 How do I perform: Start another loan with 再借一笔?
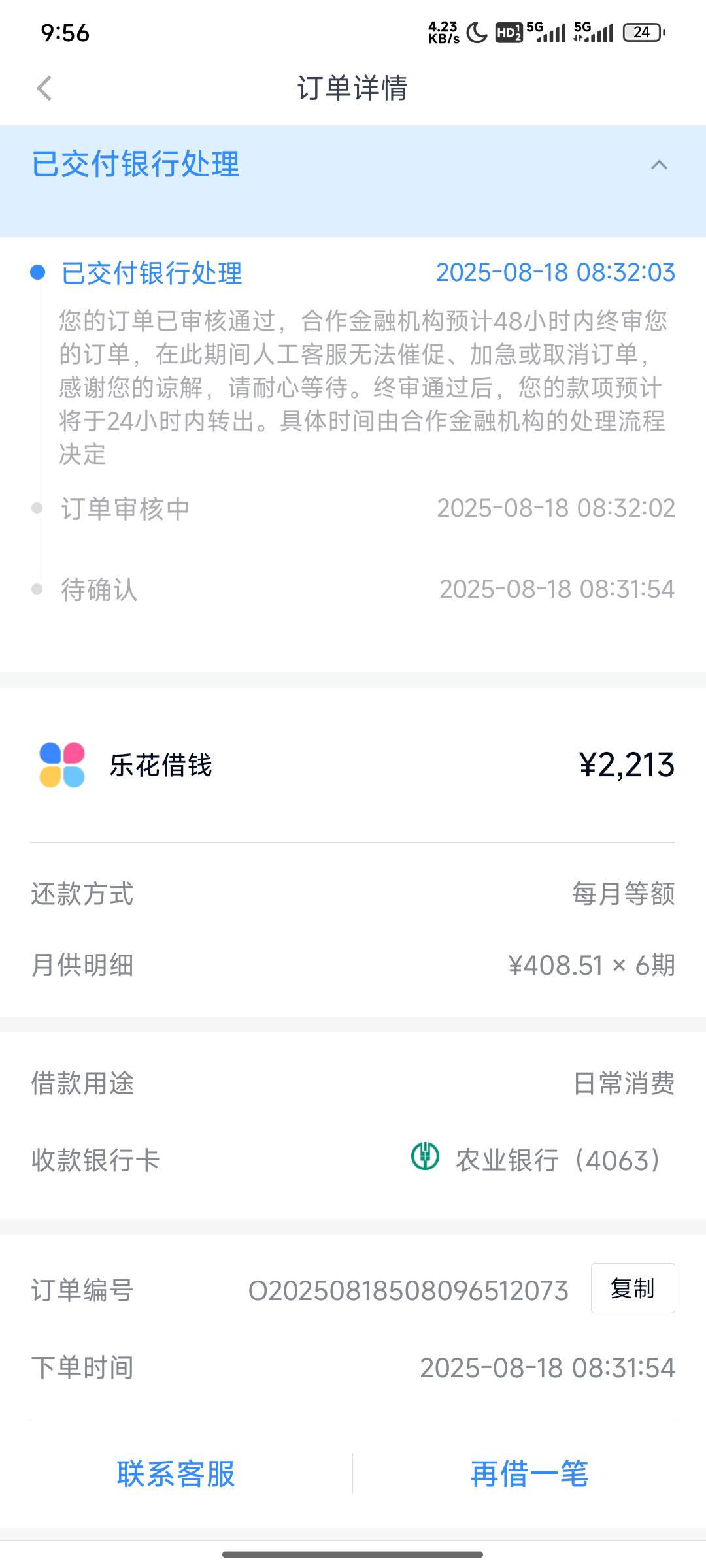tap(529, 1475)
